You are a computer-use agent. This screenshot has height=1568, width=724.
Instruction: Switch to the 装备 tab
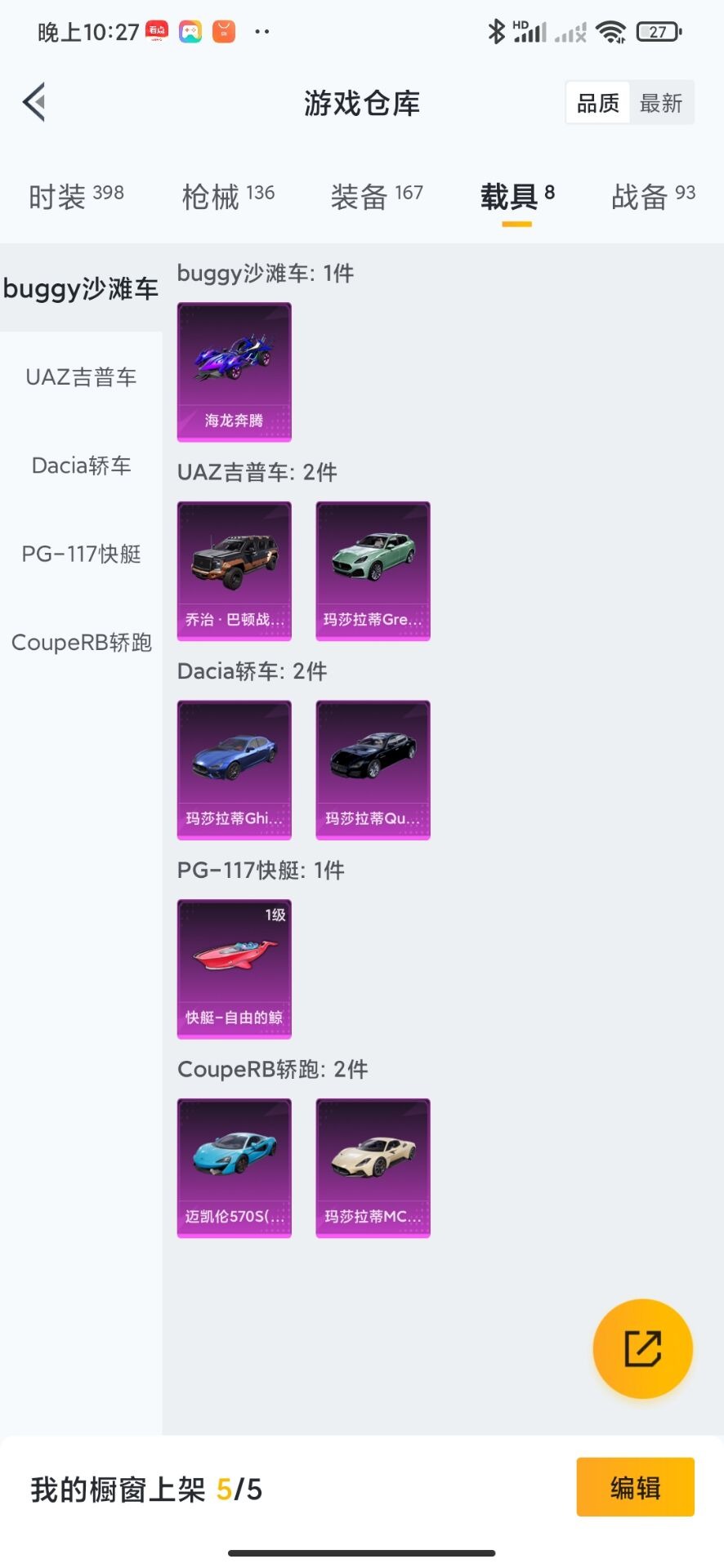click(x=377, y=197)
